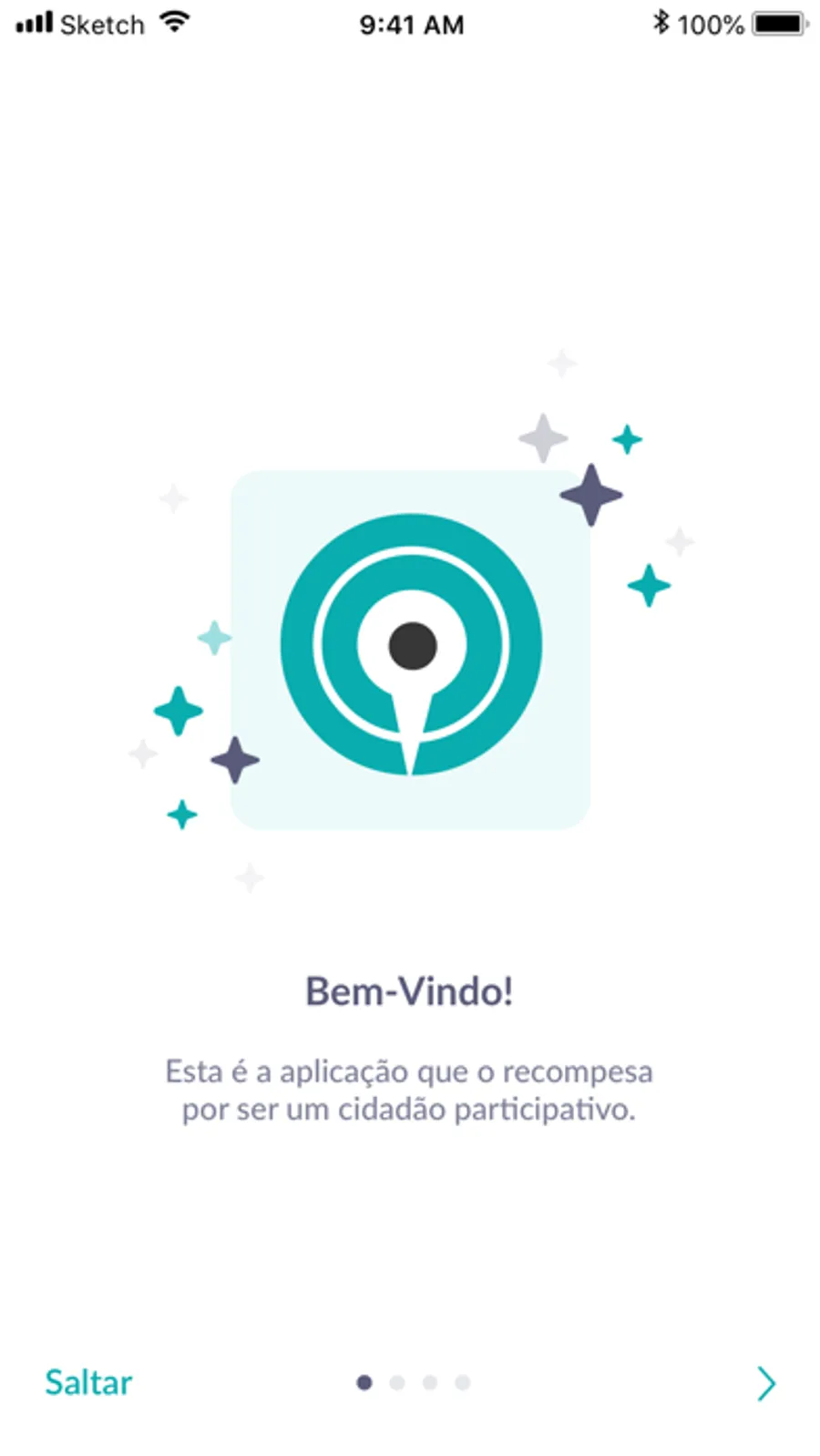820x1456 pixels.
Task: Tap Saltar to skip the onboarding
Action: tap(88, 1382)
